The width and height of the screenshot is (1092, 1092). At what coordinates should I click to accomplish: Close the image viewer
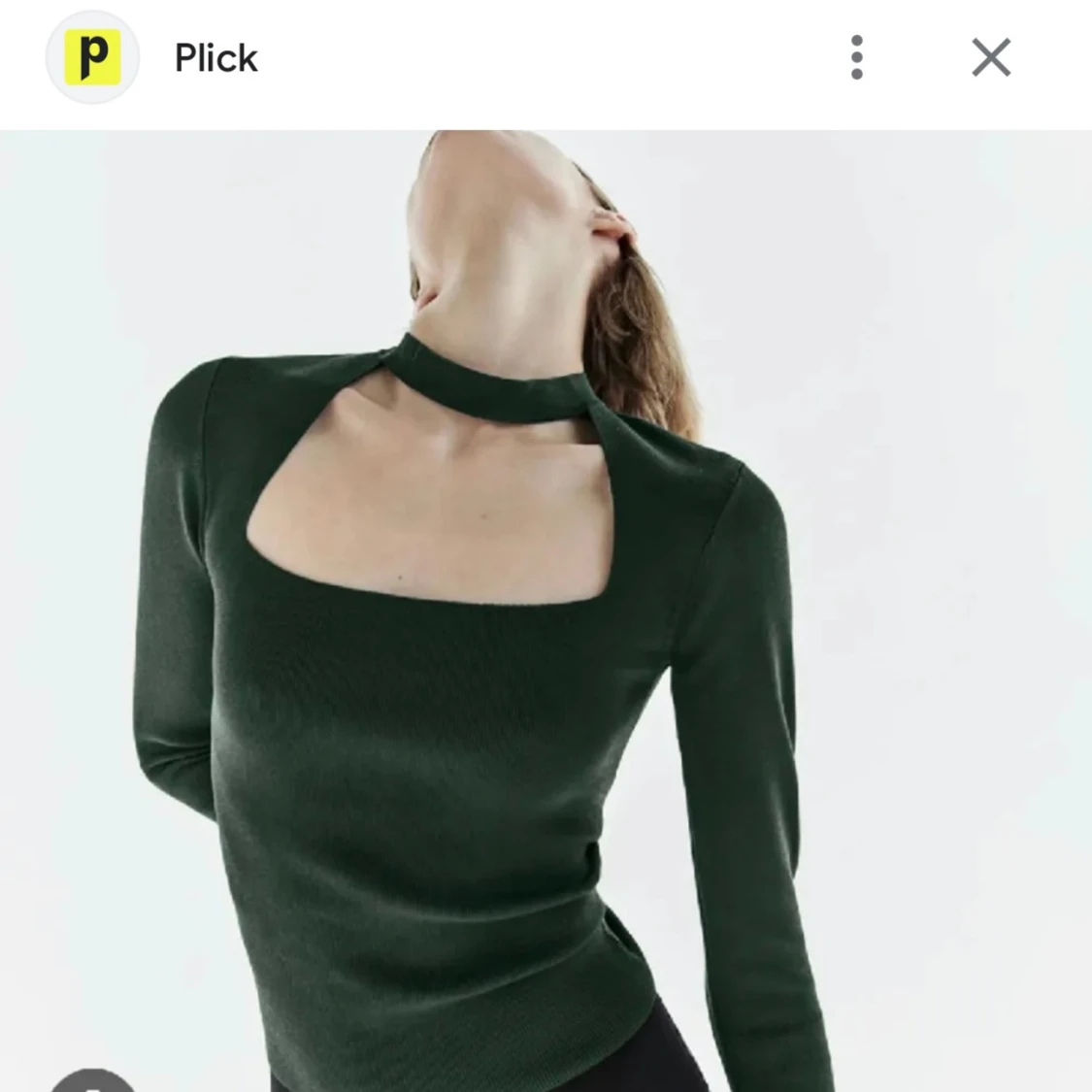(x=990, y=58)
